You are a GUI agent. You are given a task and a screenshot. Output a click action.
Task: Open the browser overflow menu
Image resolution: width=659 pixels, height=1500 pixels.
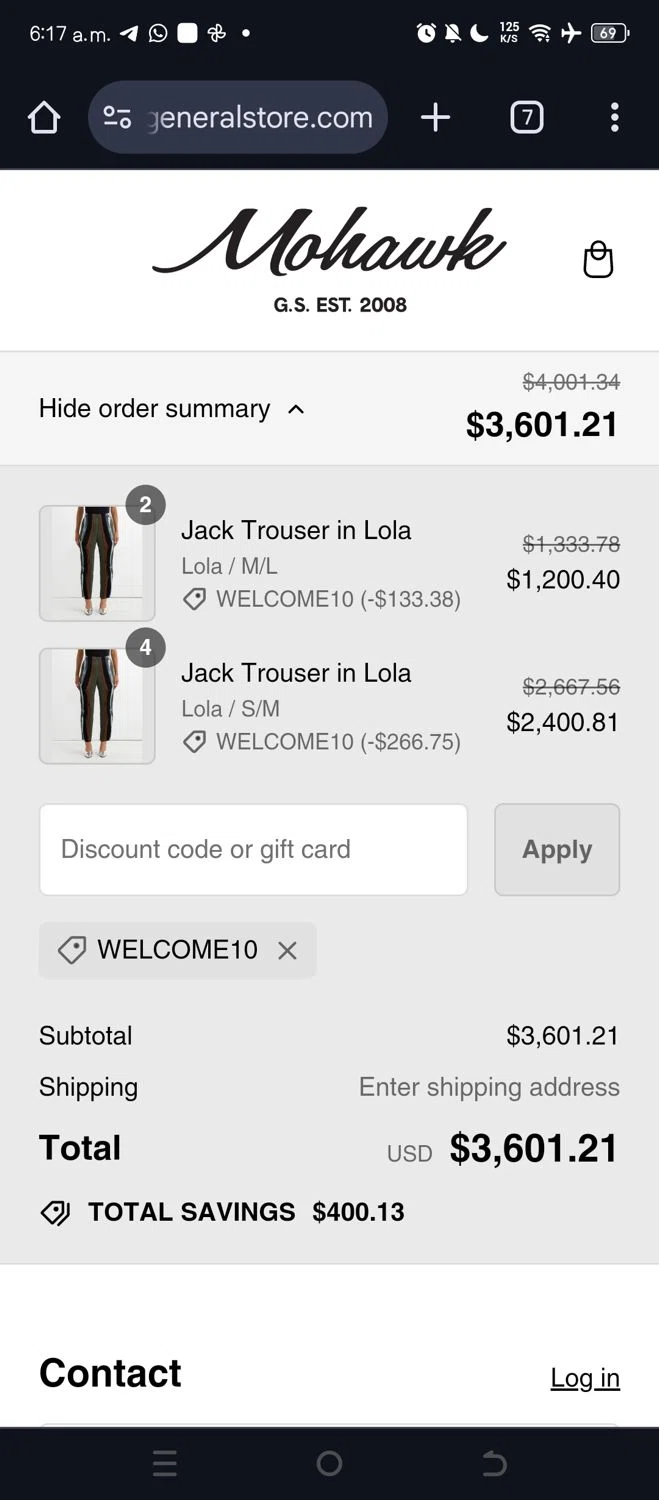[614, 118]
